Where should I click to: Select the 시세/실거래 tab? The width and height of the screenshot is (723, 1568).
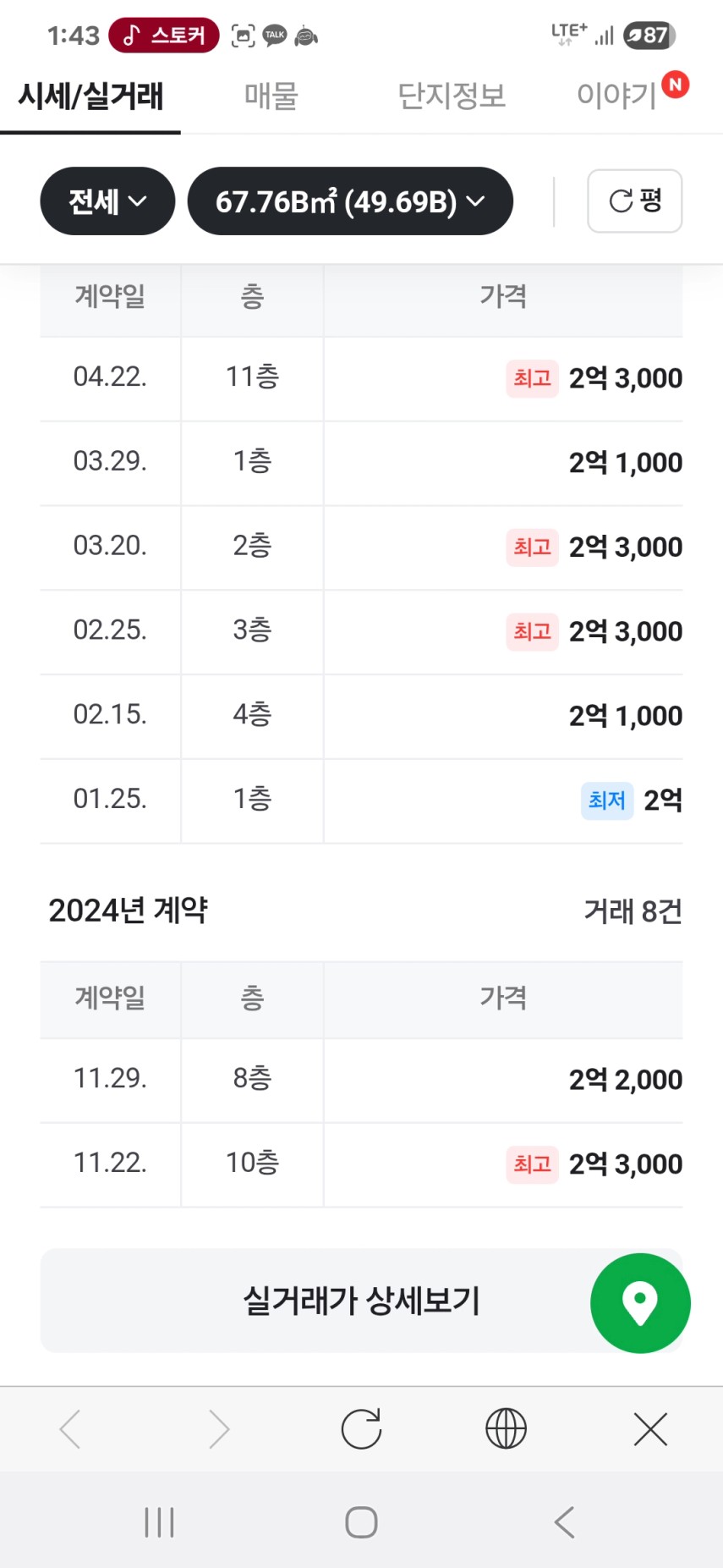[x=90, y=96]
